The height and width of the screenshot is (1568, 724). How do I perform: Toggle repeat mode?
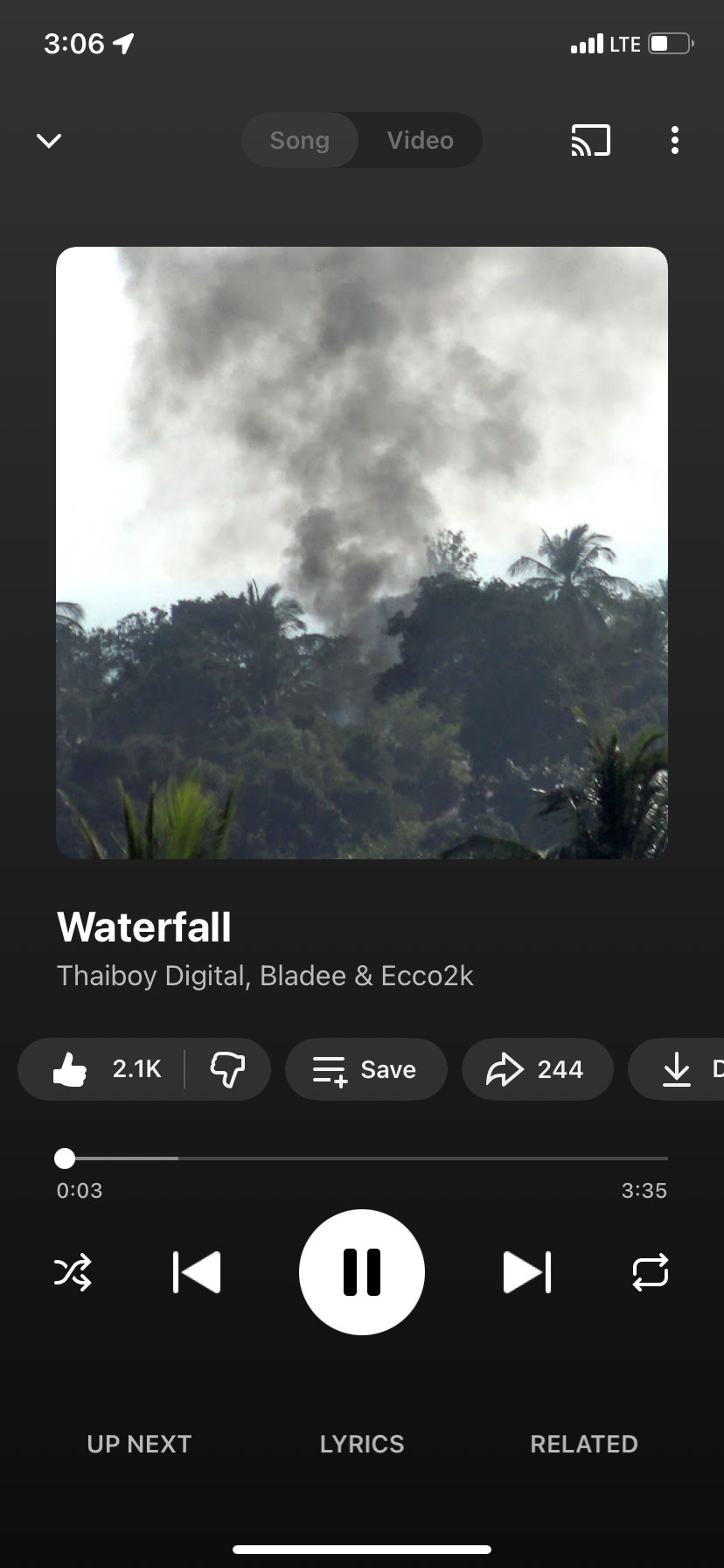(x=651, y=1272)
